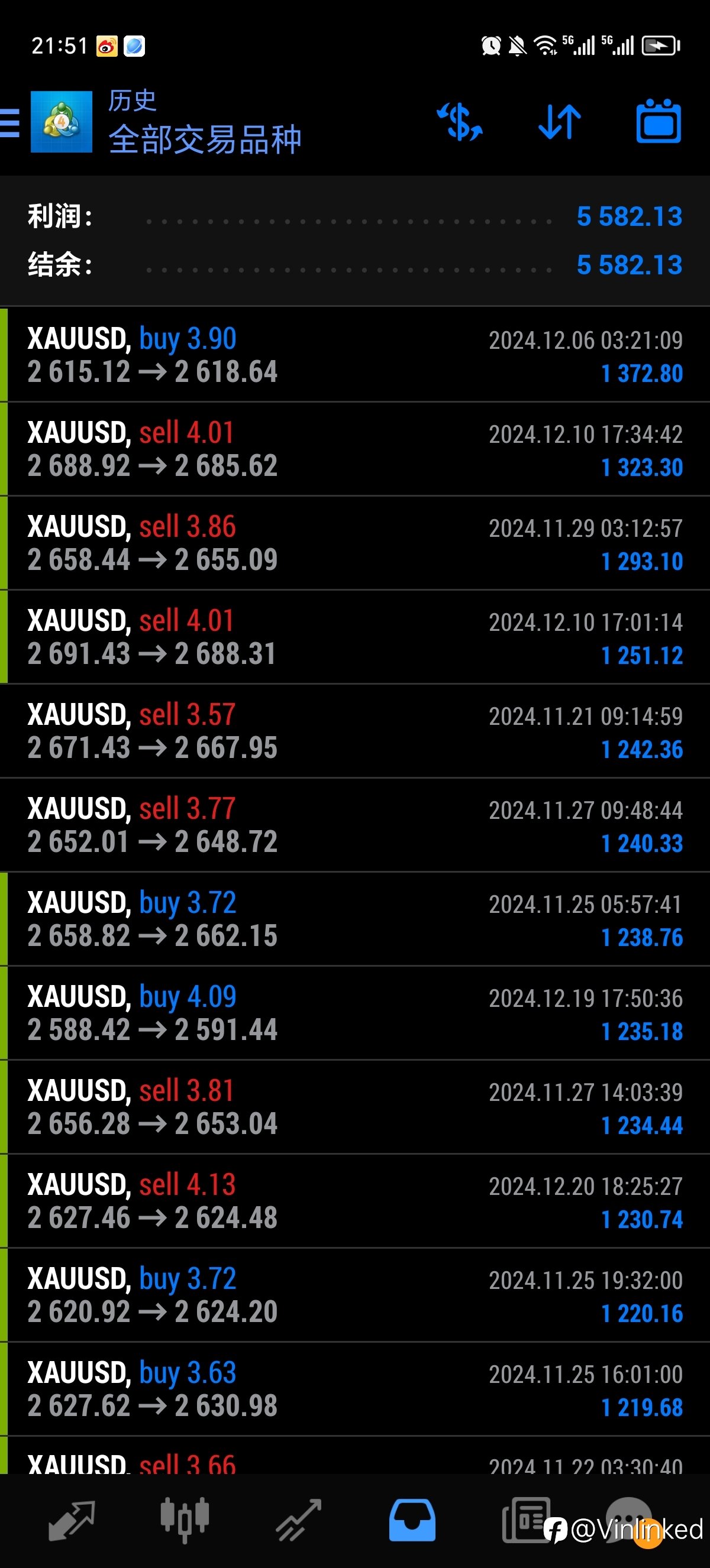Viewport: 710px width, 1568px height.
Task: Switch to the Quotes tab with arrows
Action: tap(71, 1521)
